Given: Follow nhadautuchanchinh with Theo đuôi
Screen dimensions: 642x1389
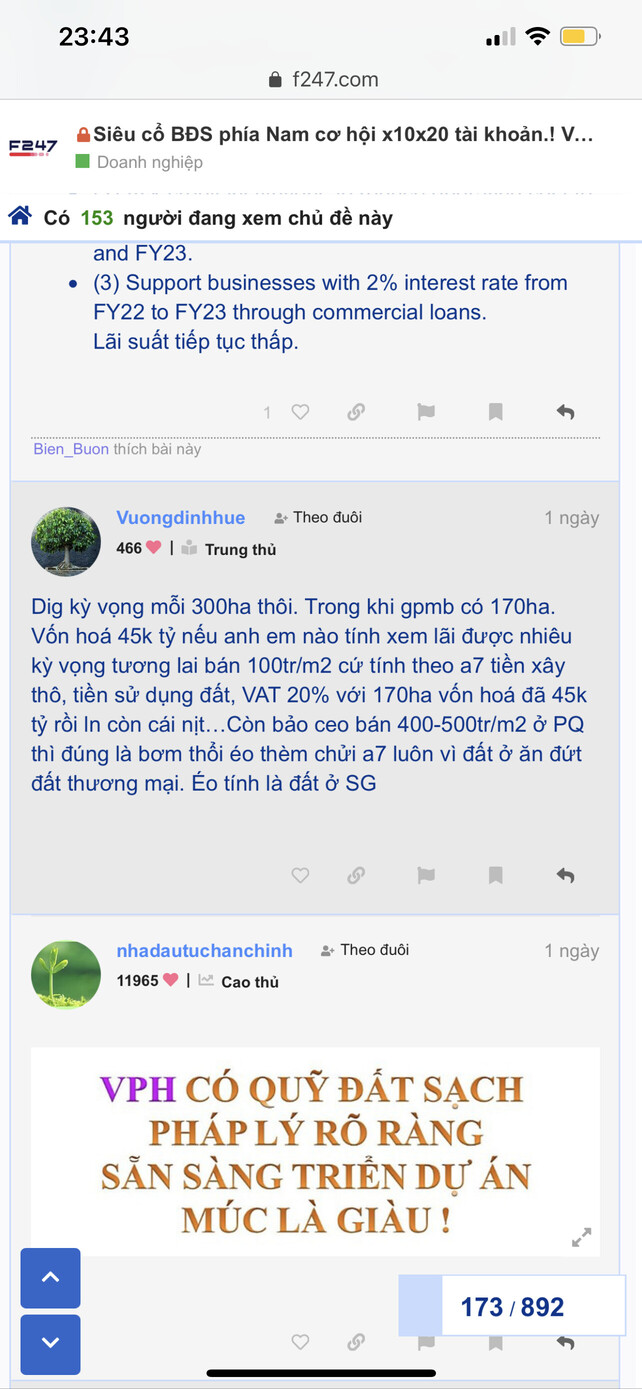Looking at the screenshot, I should point(365,950).
